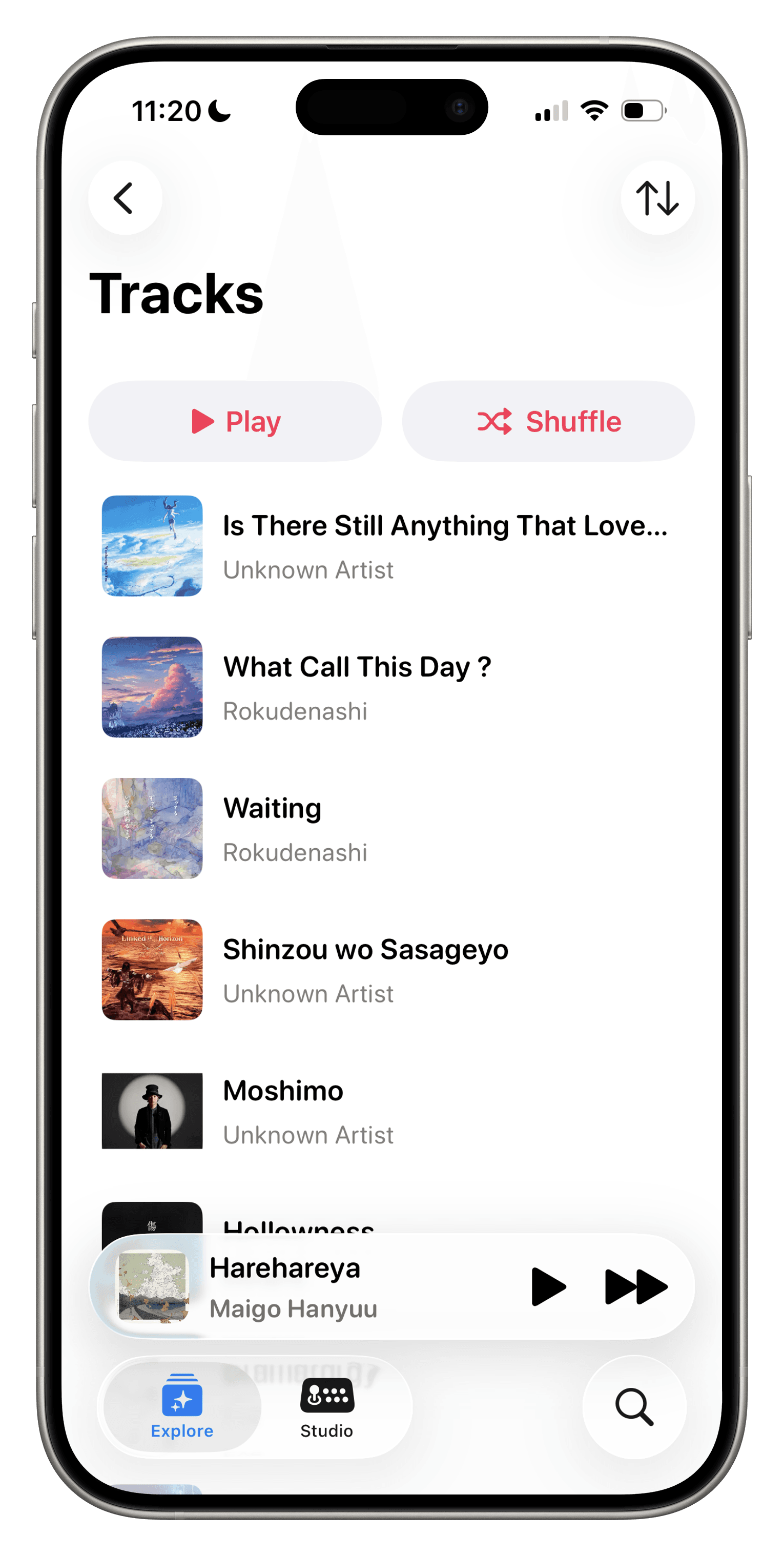
Task: Tap the play triangle inside the Play button
Action: (203, 422)
